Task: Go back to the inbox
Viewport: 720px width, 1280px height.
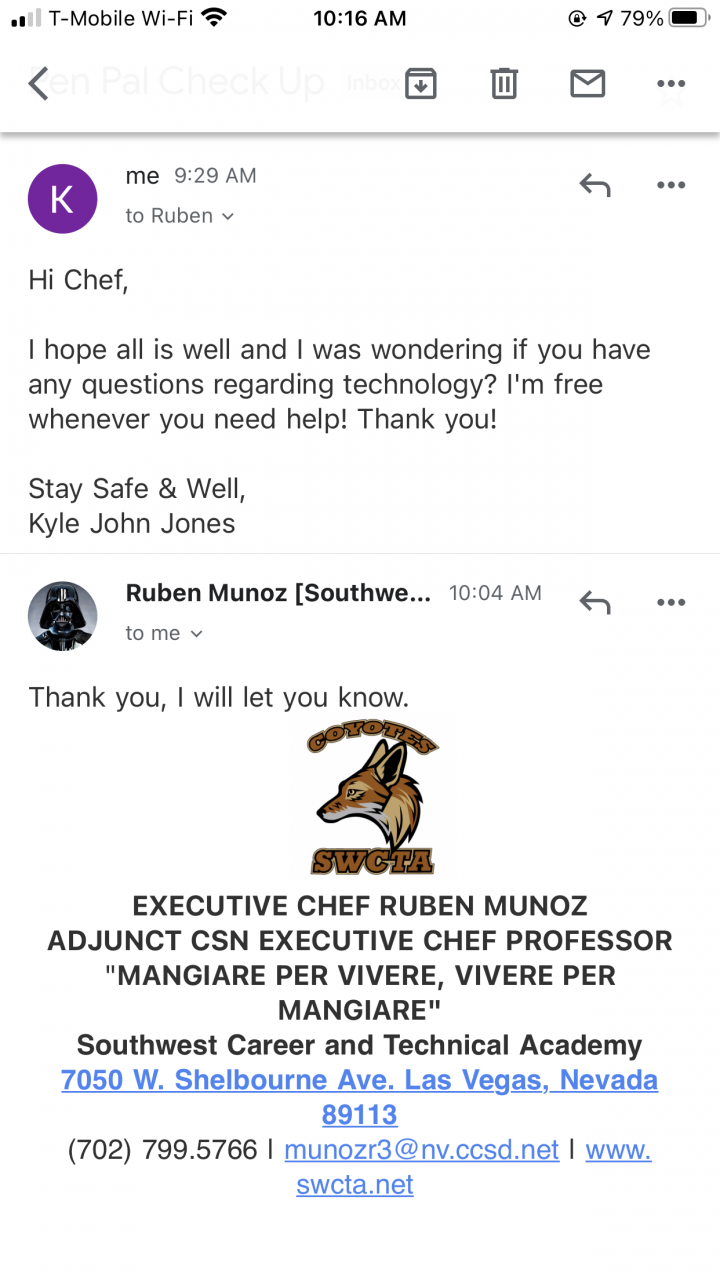Action: pos(38,83)
